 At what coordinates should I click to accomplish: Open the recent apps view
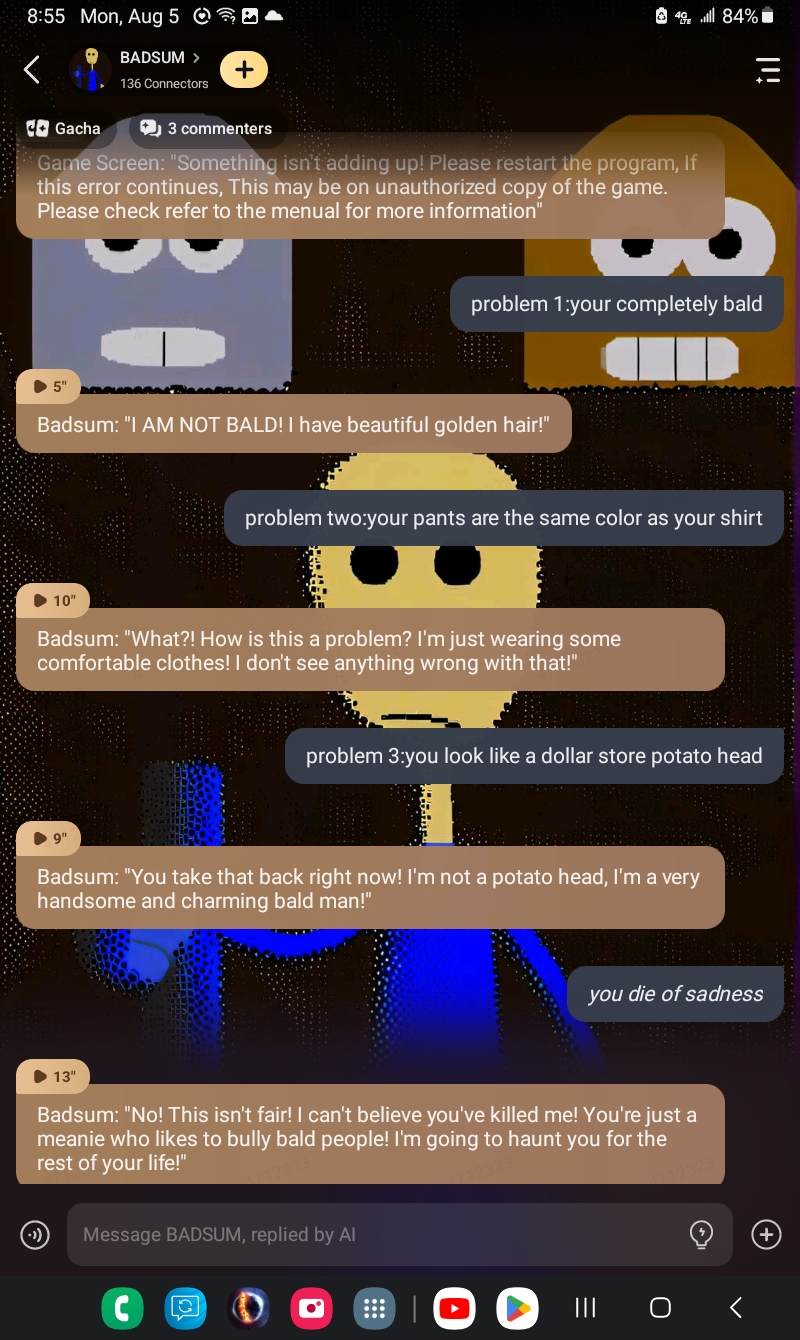(x=586, y=1307)
